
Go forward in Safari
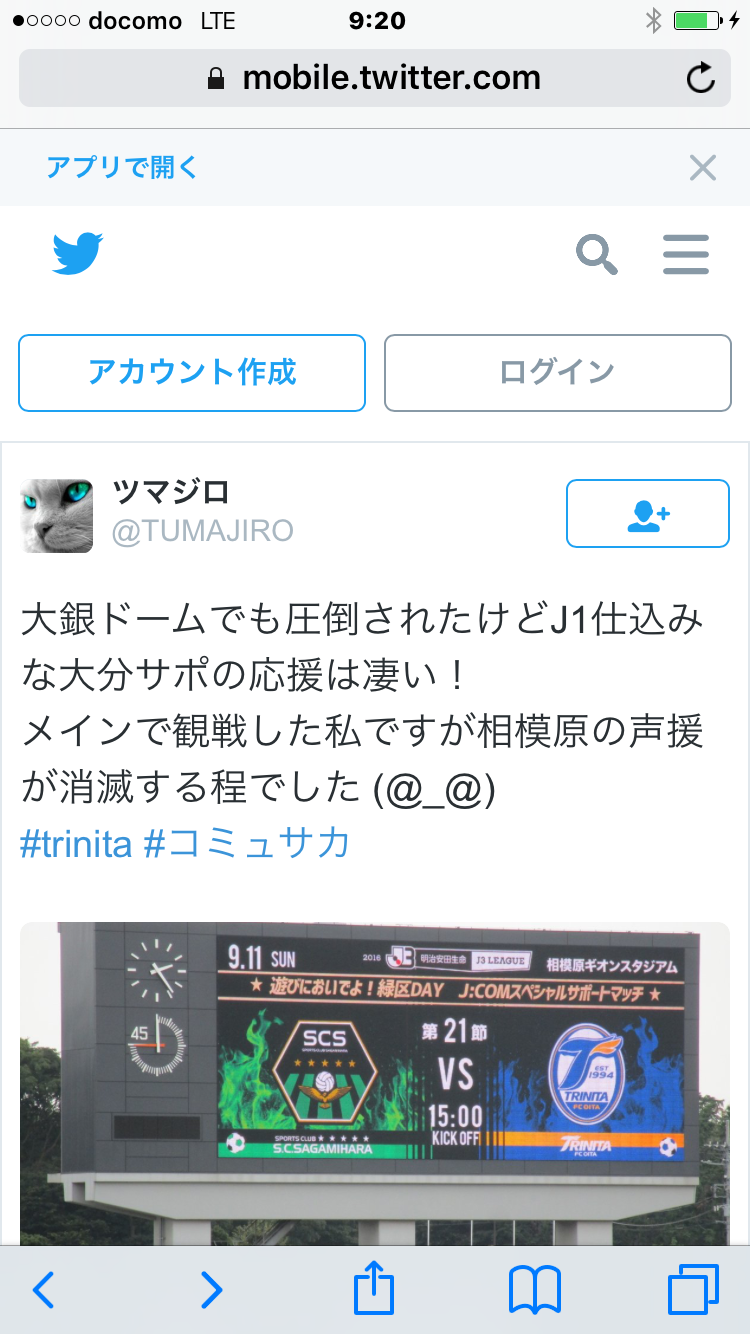pyautogui.click(x=210, y=1290)
